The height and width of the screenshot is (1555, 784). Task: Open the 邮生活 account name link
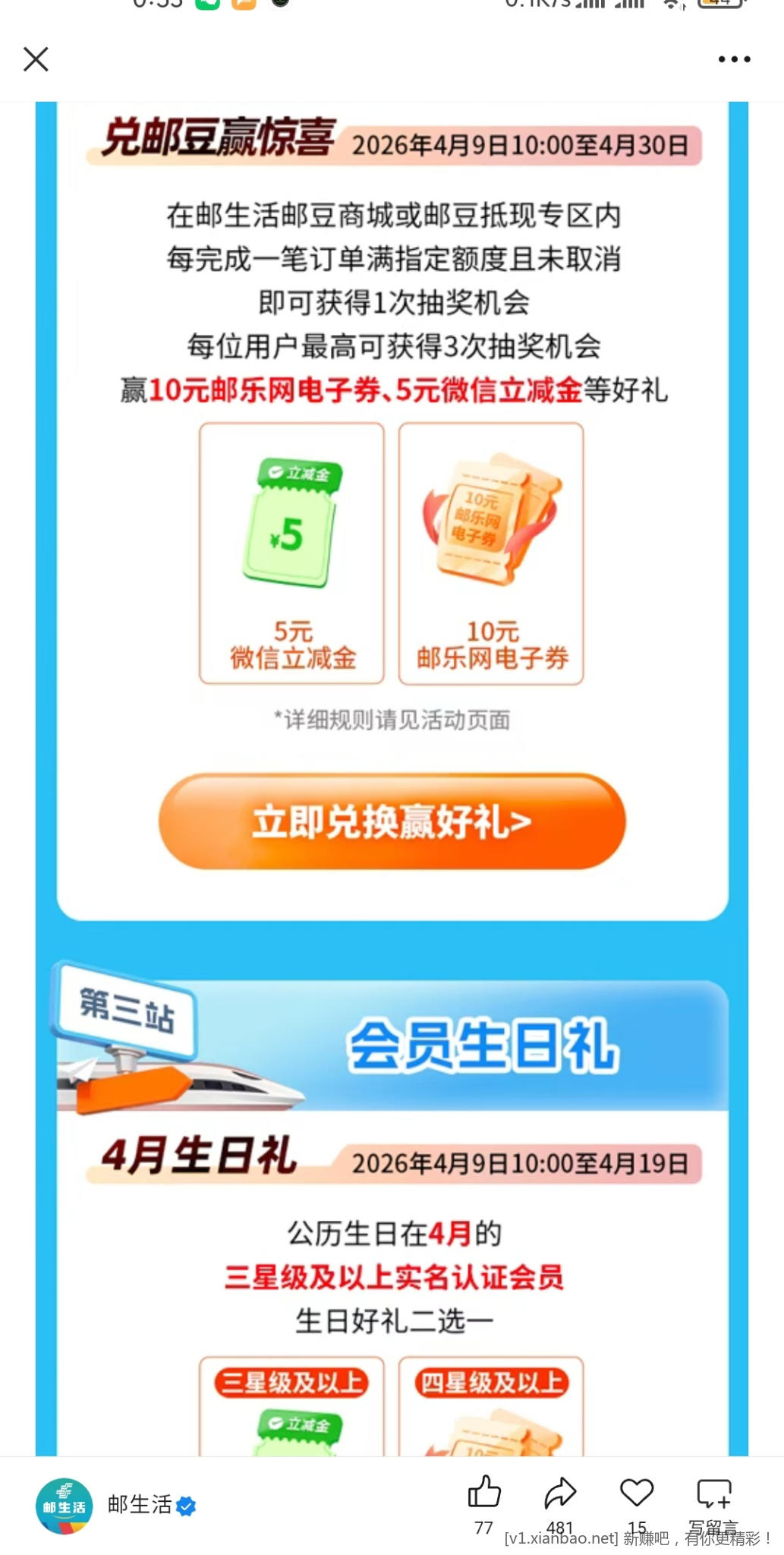[x=140, y=1506]
